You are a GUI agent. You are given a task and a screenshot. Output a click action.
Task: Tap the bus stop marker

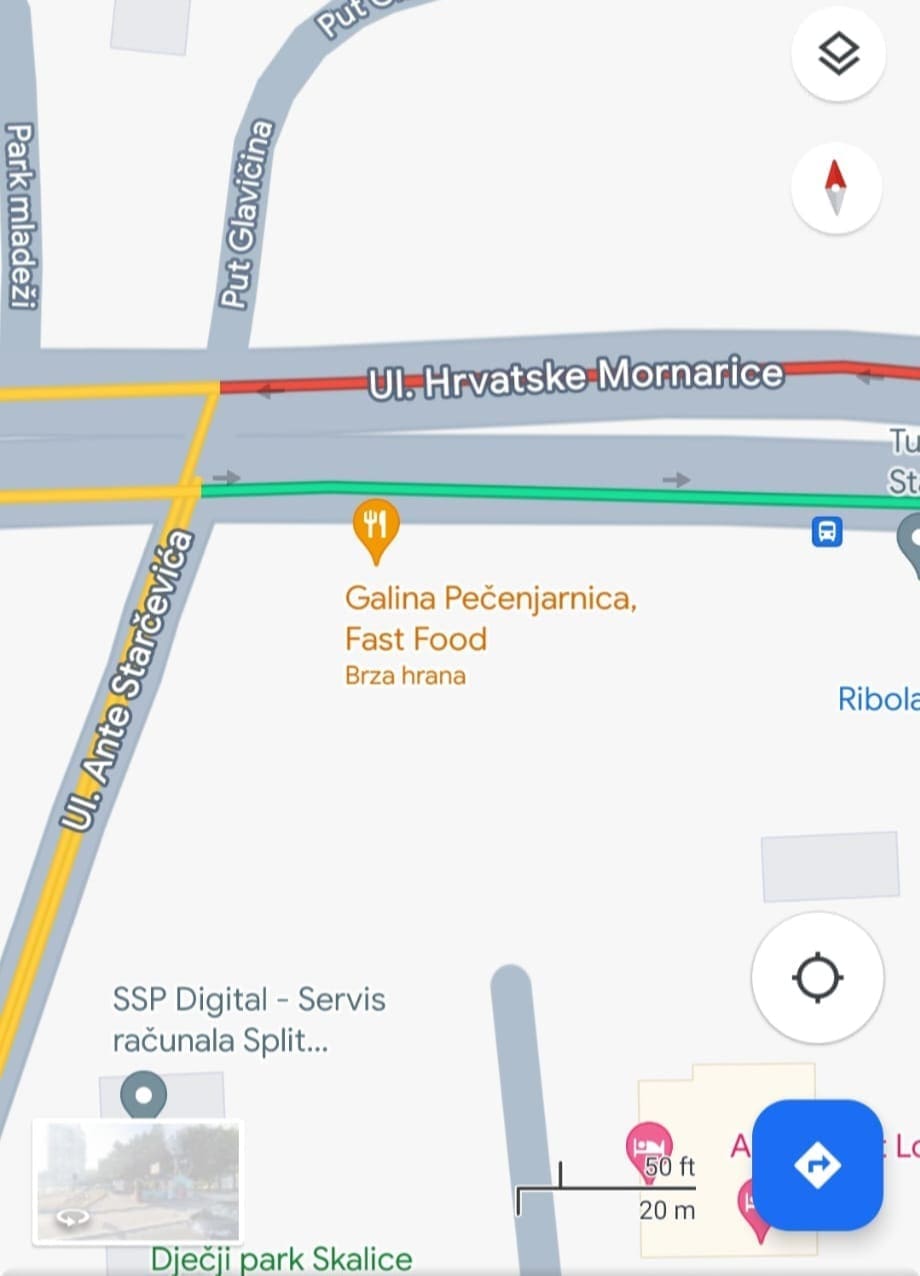tap(827, 531)
